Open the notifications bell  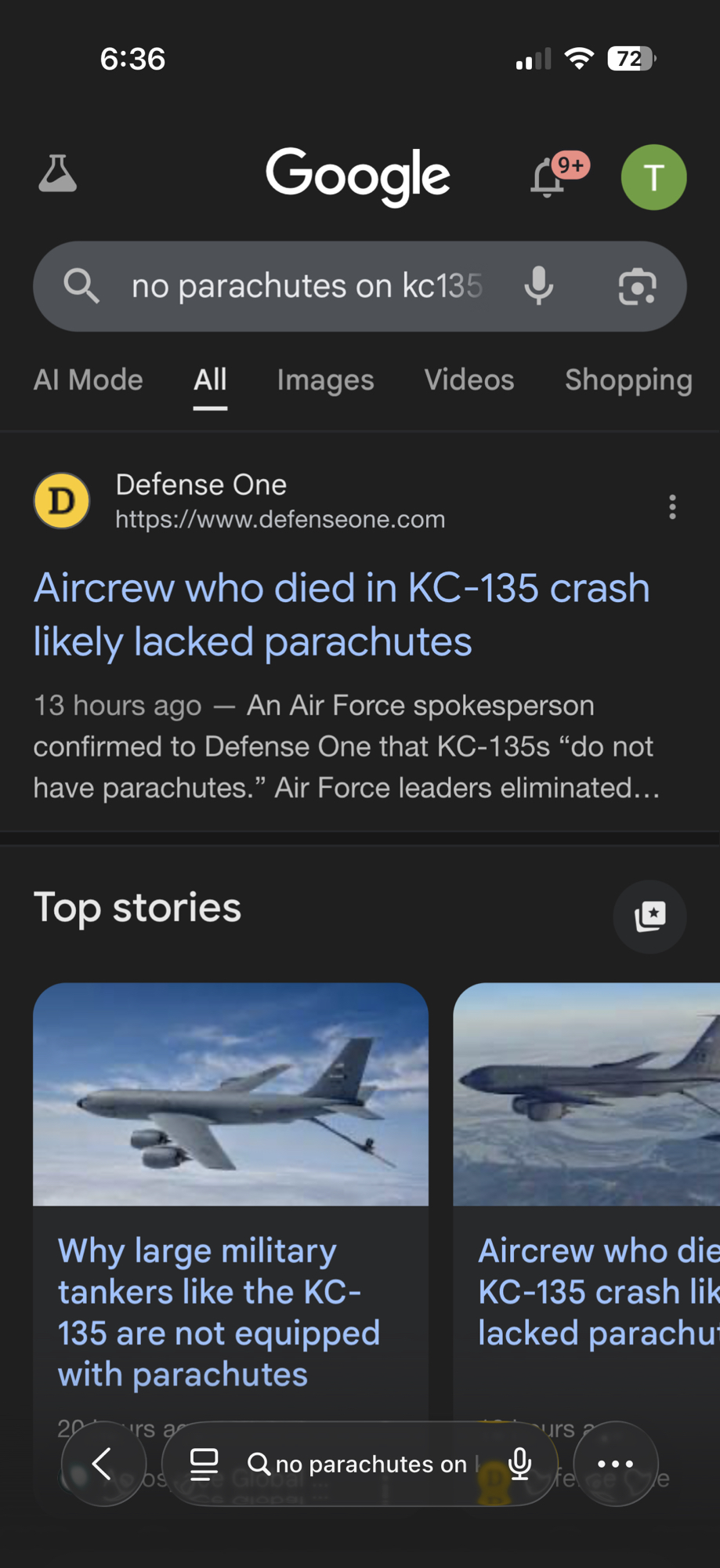point(549,177)
